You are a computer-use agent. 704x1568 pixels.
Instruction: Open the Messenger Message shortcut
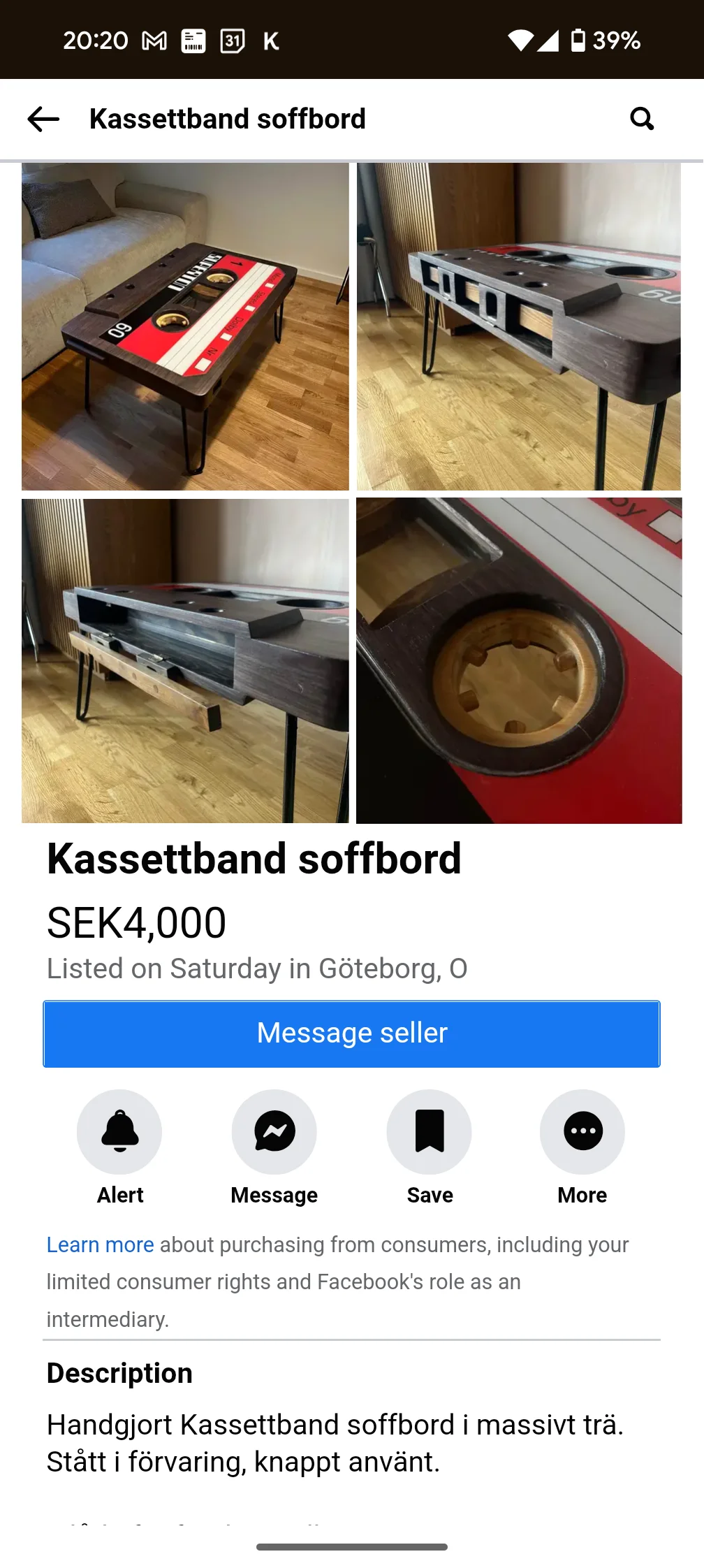click(274, 1131)
